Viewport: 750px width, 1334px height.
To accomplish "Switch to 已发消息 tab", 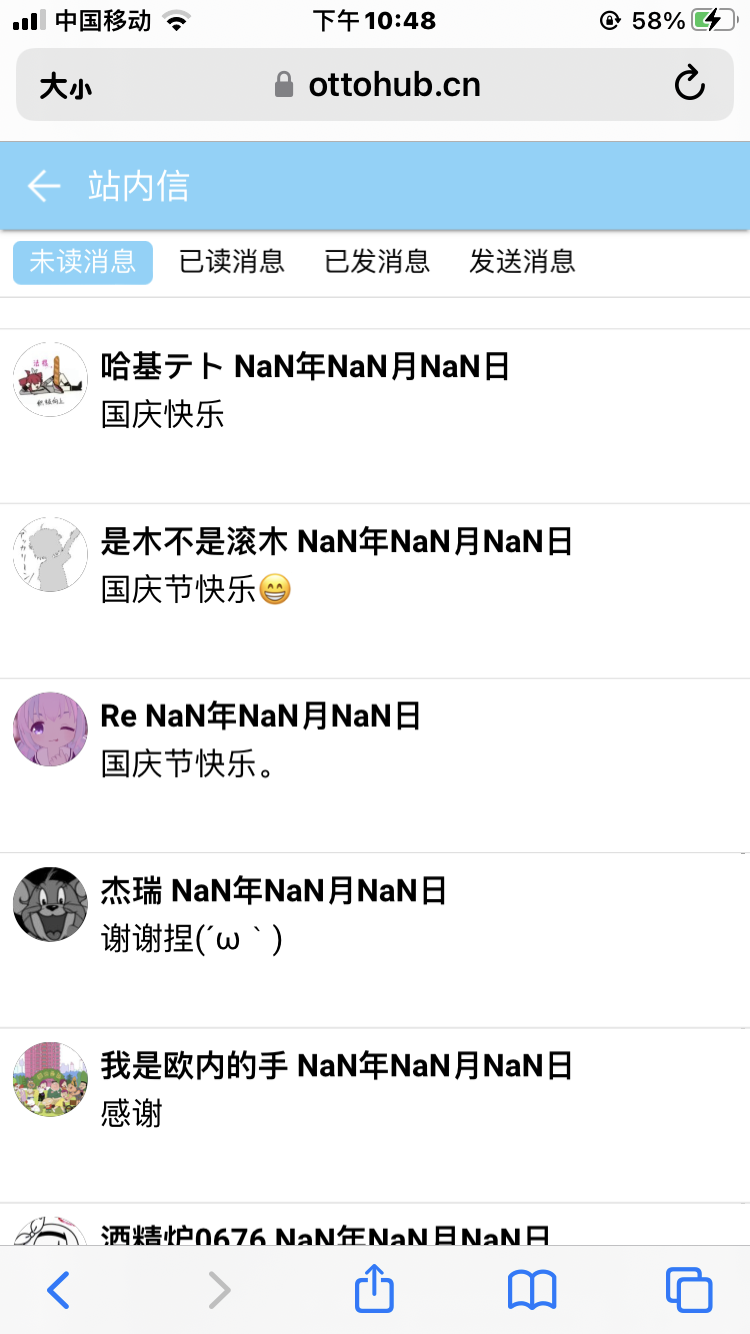I will [x=377, y=262].
